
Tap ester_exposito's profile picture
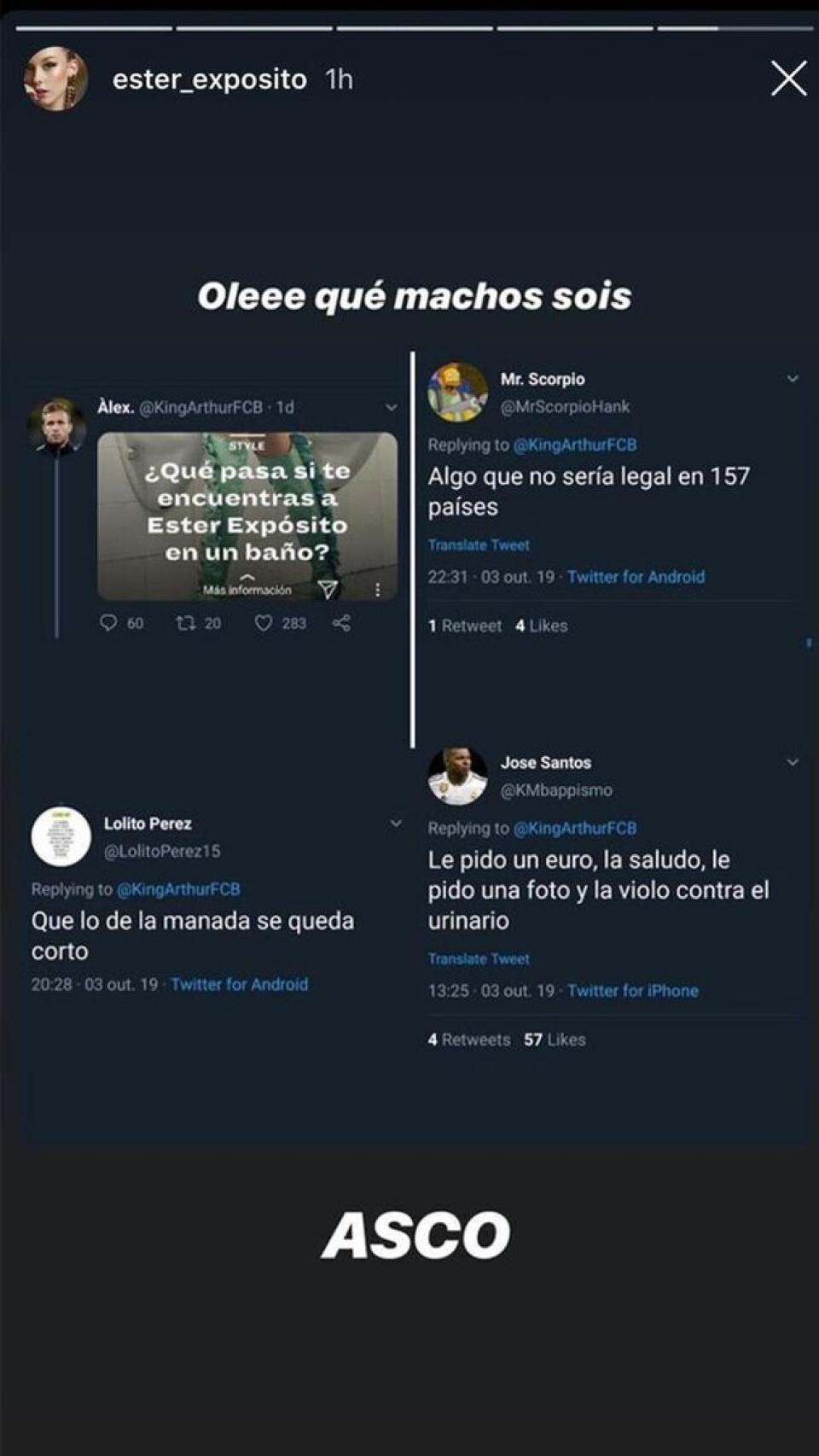(53, 79)
